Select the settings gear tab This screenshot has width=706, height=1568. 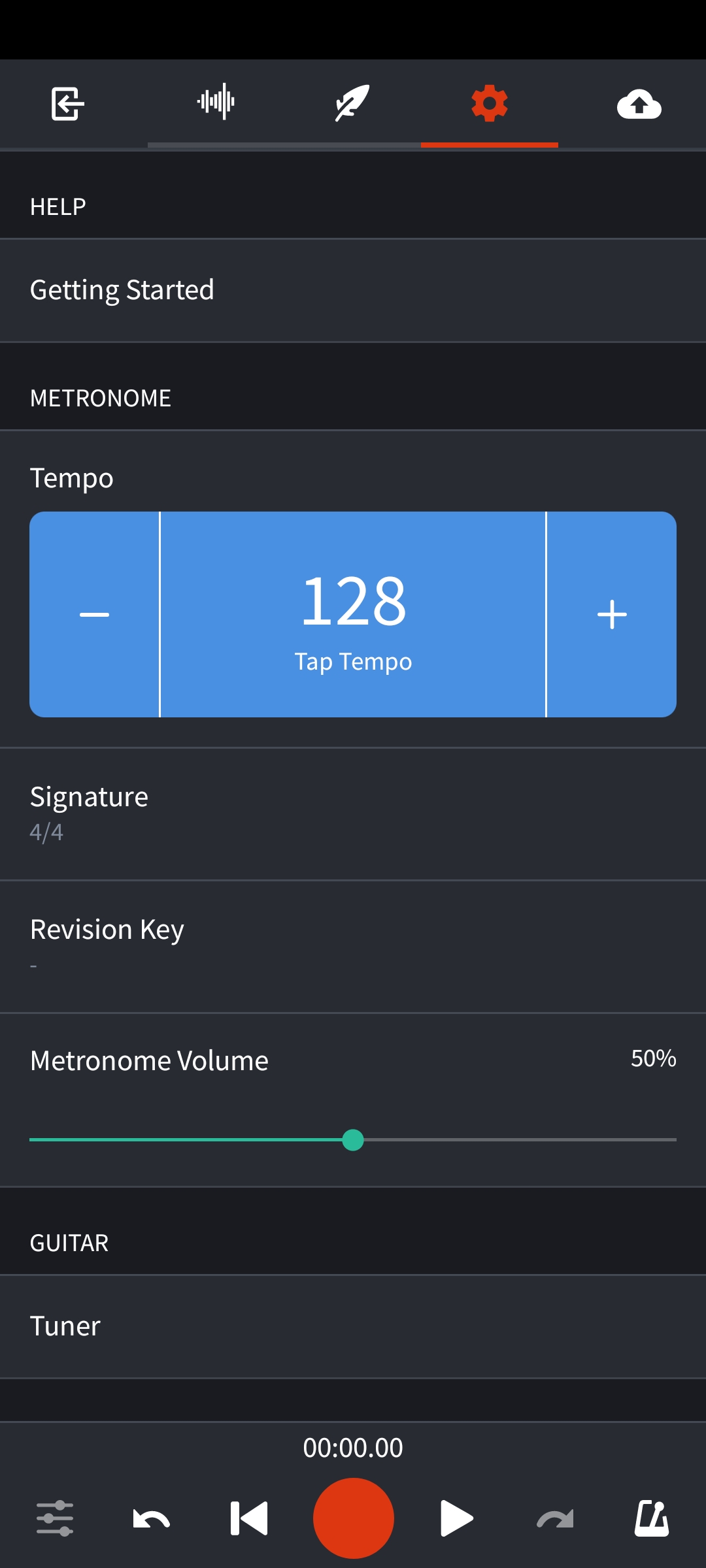[x=490, y=103]
